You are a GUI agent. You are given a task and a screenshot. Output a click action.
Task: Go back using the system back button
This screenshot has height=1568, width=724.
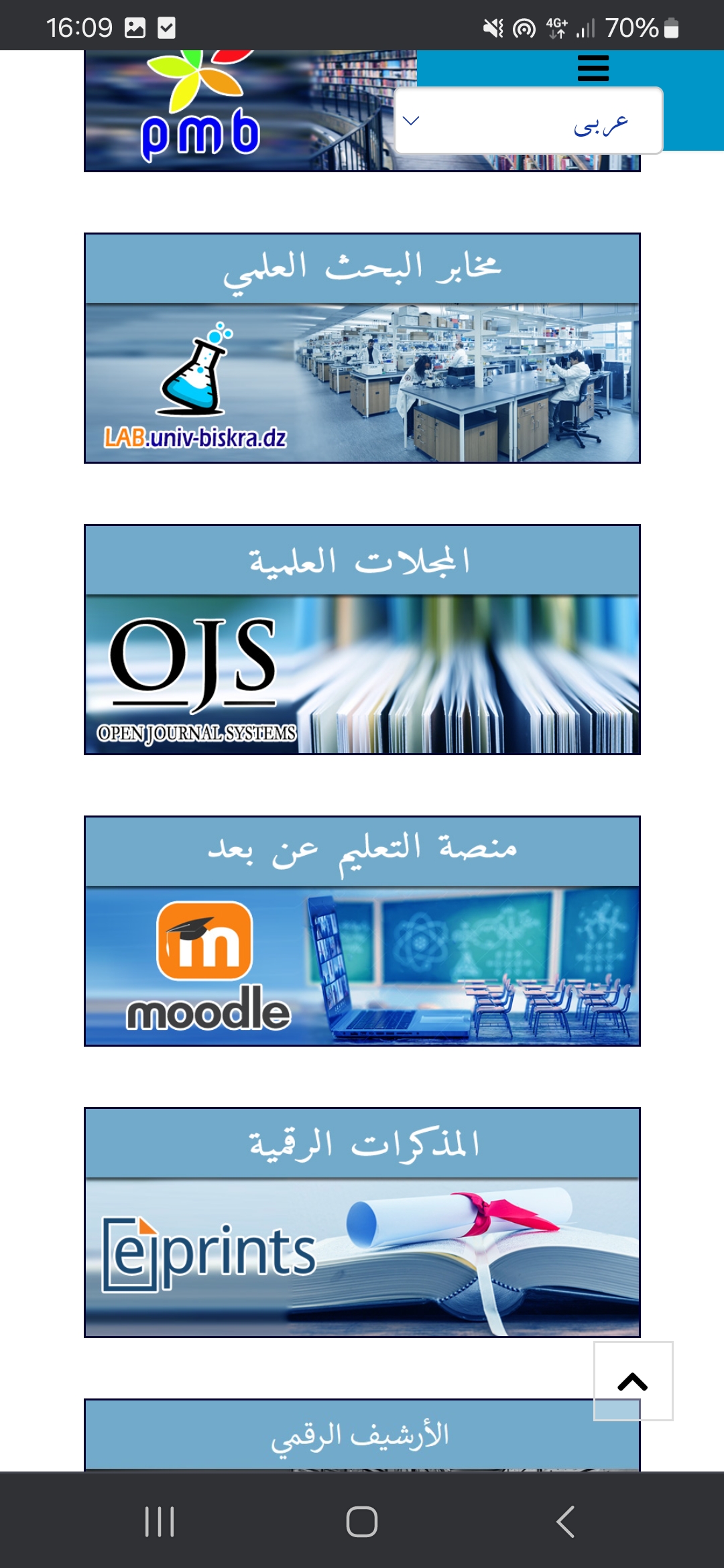565,1521
